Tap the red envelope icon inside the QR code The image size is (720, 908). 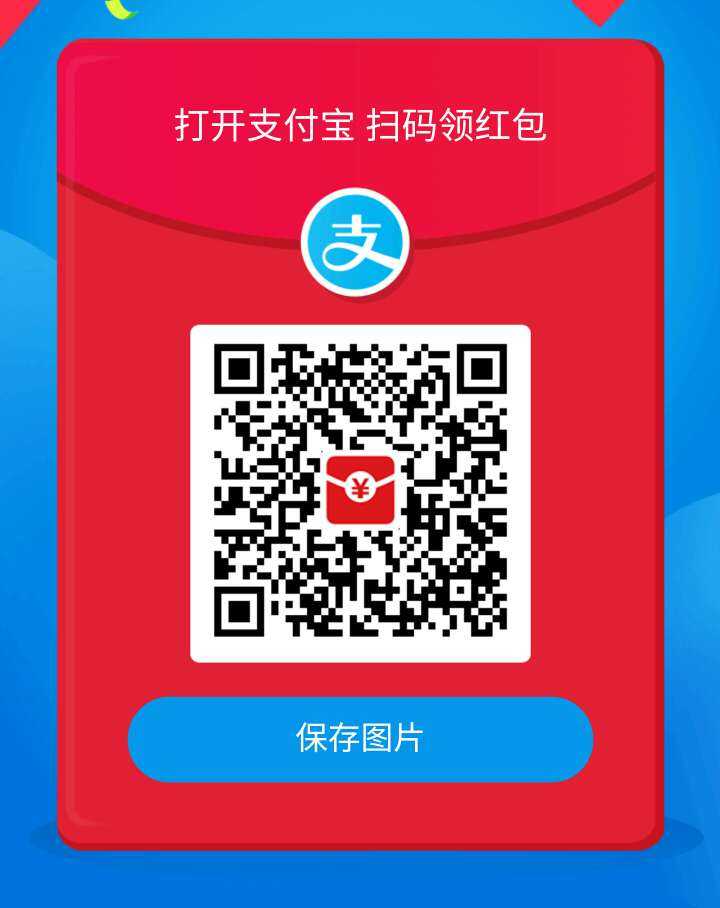coord(363,489)
